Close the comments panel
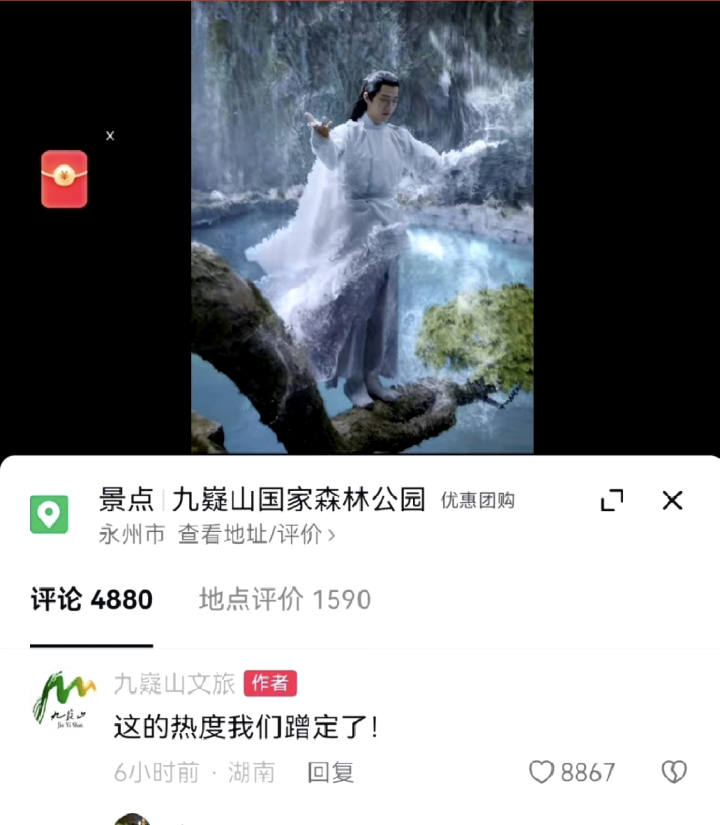The height and width of the screenshot is (825, 720). point(673,500)
